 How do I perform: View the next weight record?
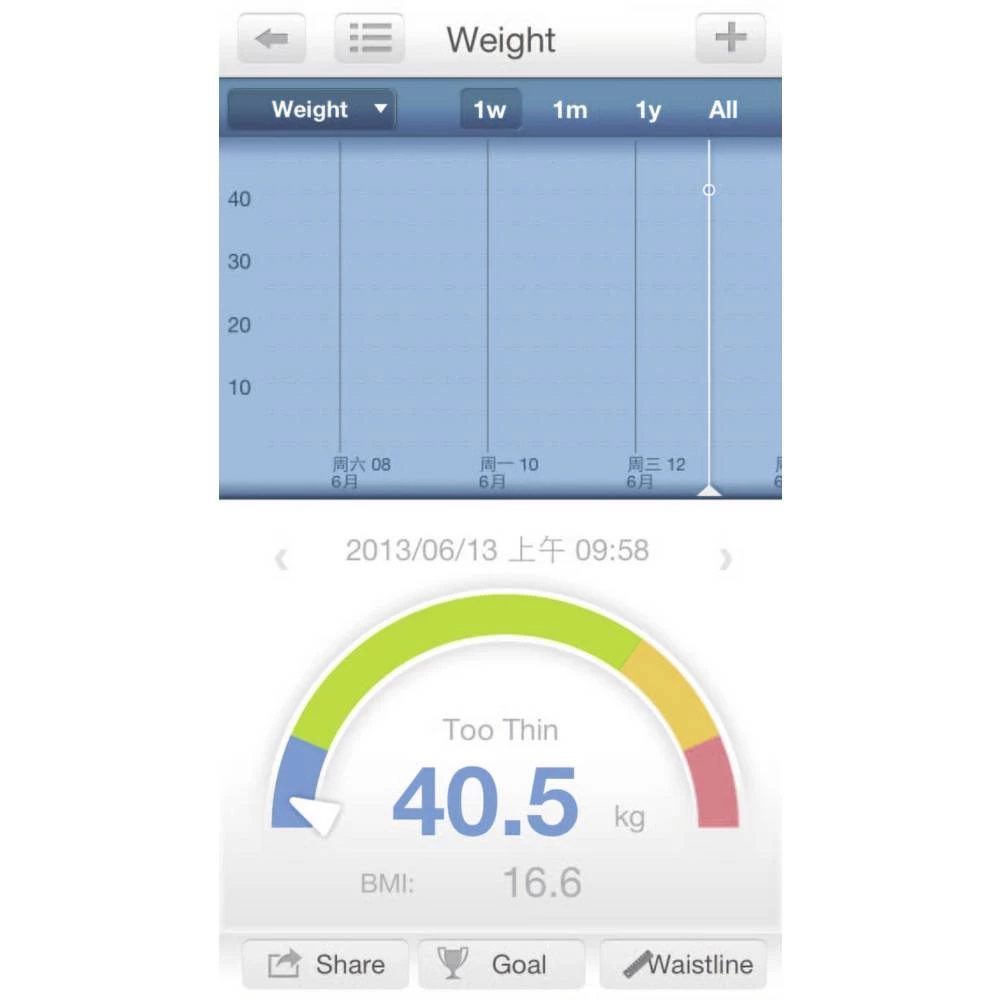tap(726, 559)
